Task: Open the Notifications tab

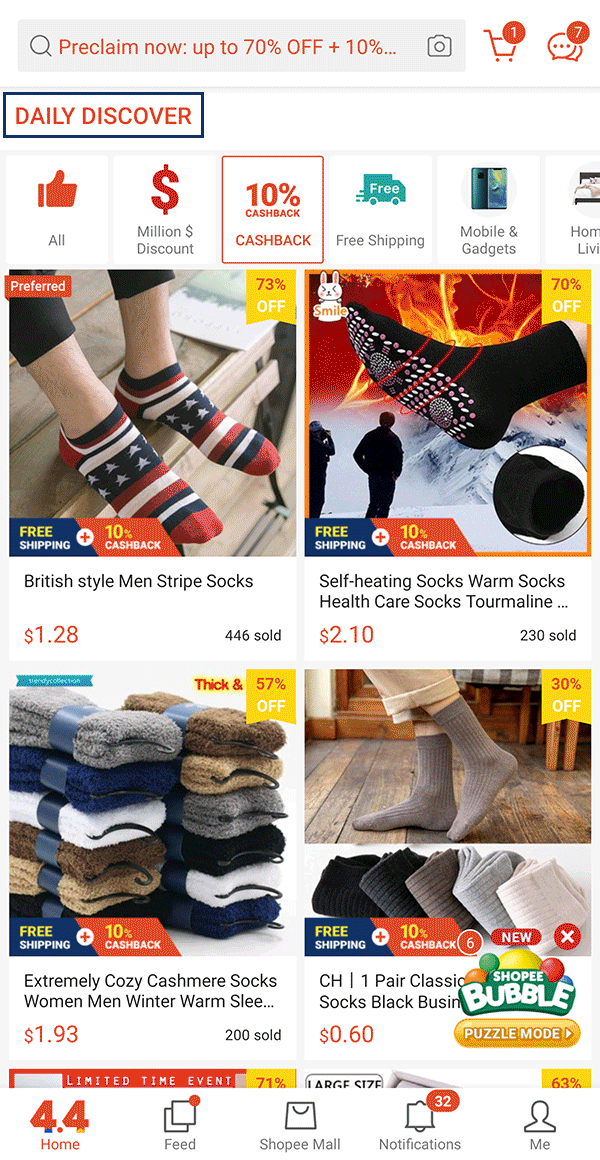Action: pyautogui.click(x=420, y=1125)
